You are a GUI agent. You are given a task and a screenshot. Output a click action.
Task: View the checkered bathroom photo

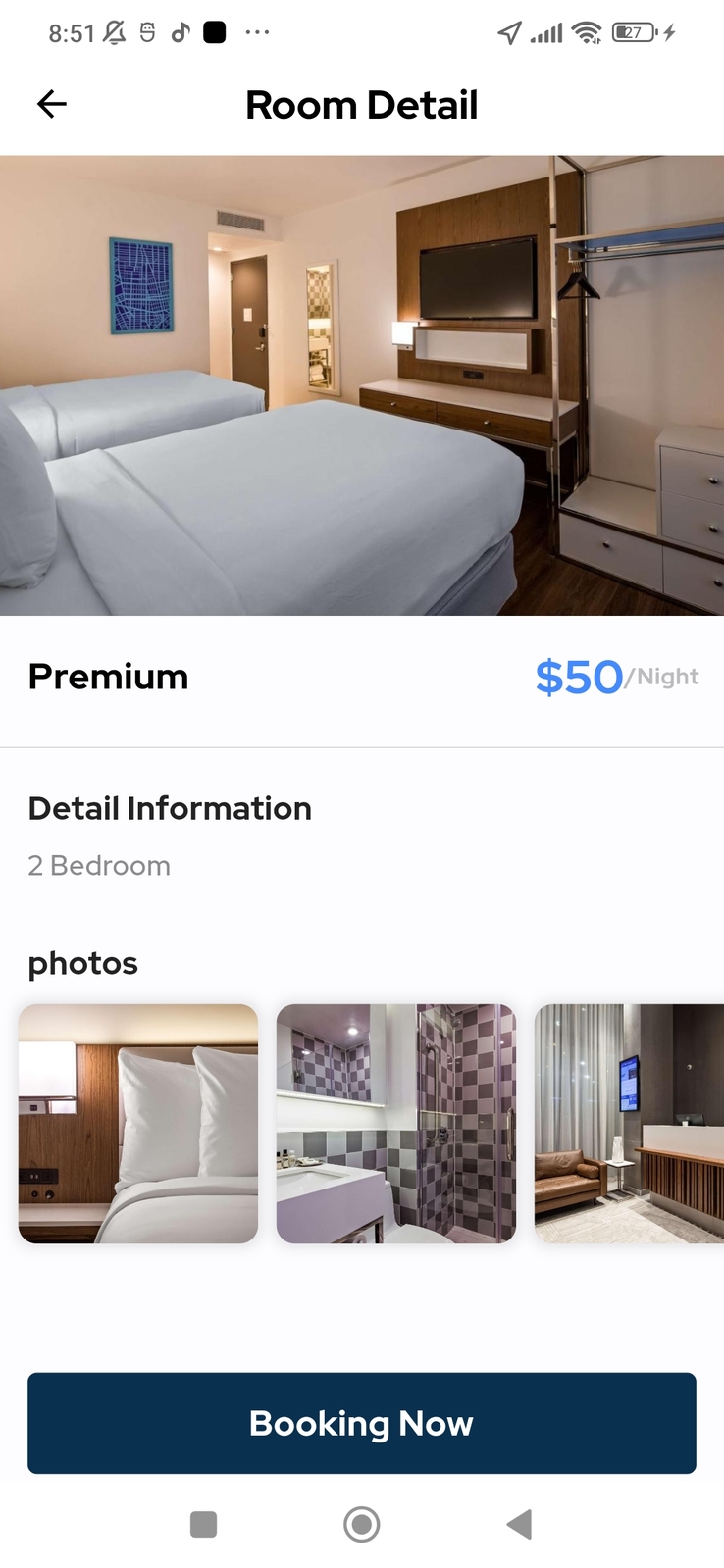tap(395, 1123)
